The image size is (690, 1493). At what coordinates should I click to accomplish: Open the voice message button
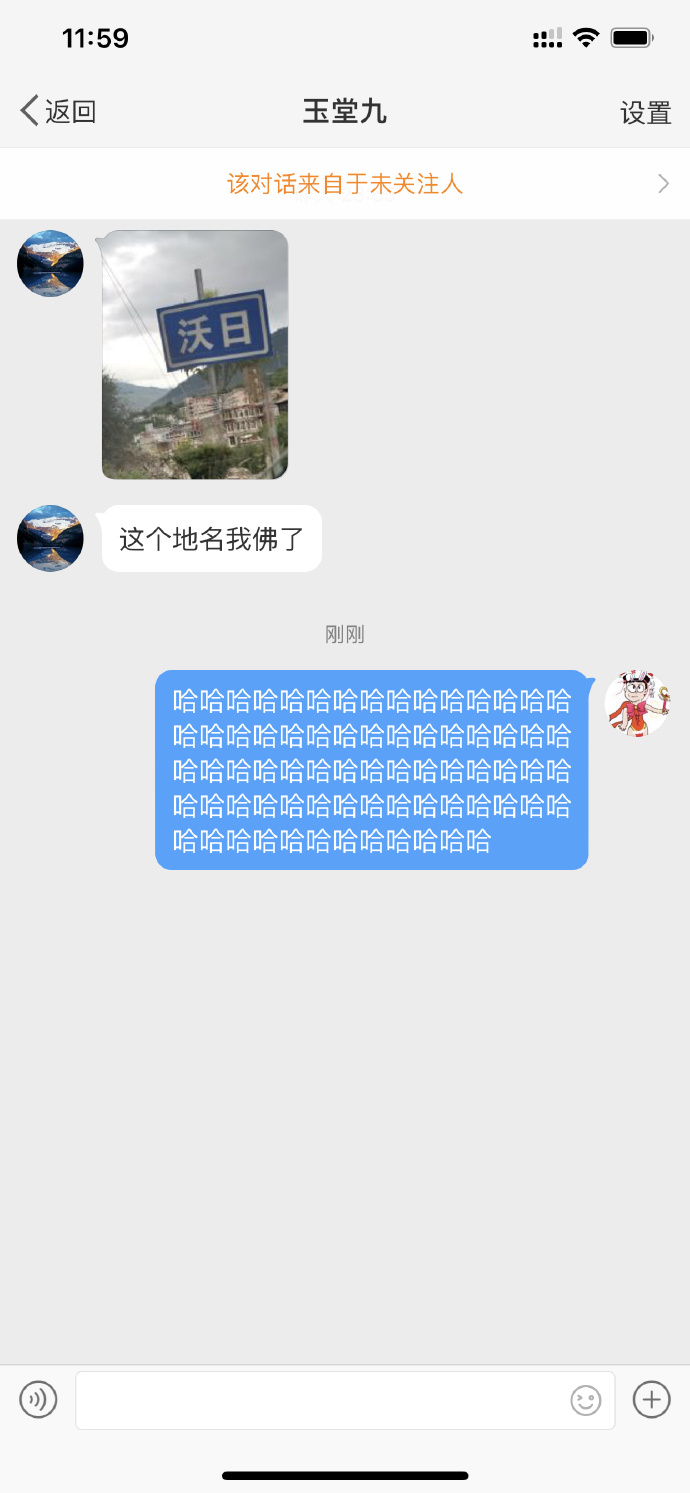[38, 1399]
